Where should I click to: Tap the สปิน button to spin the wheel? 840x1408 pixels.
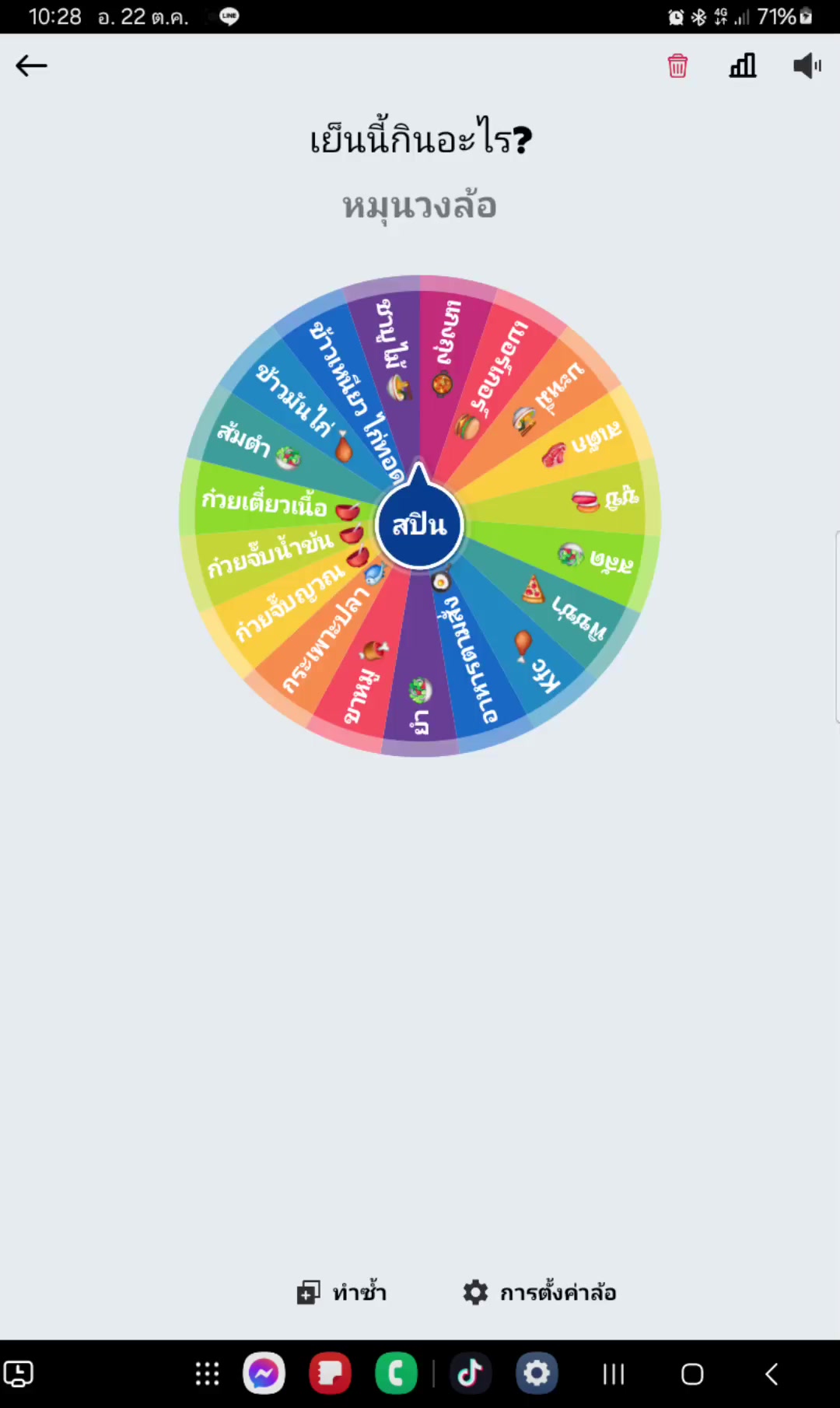420,525
